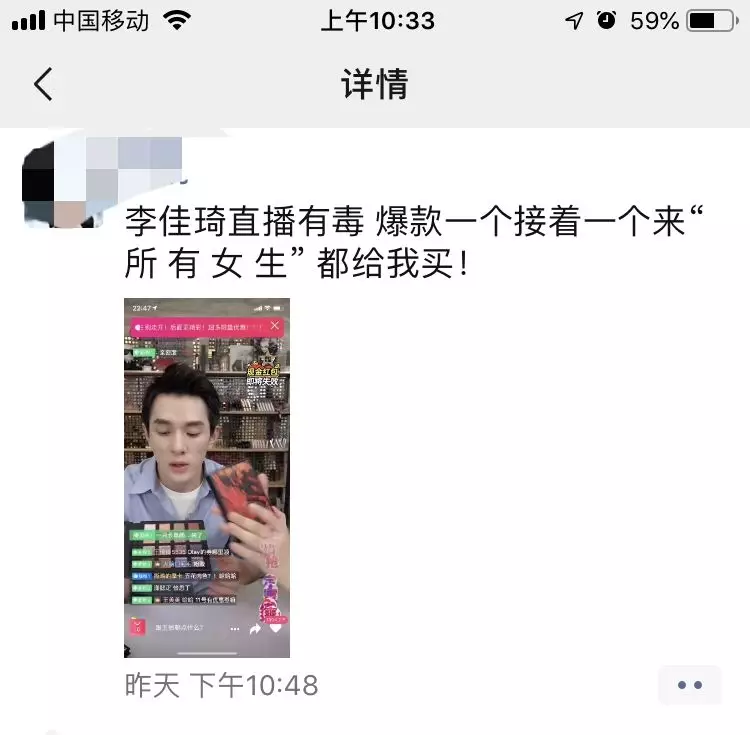Go back from the 详情 page
The image size is (750, 735).
click(43, 85)
